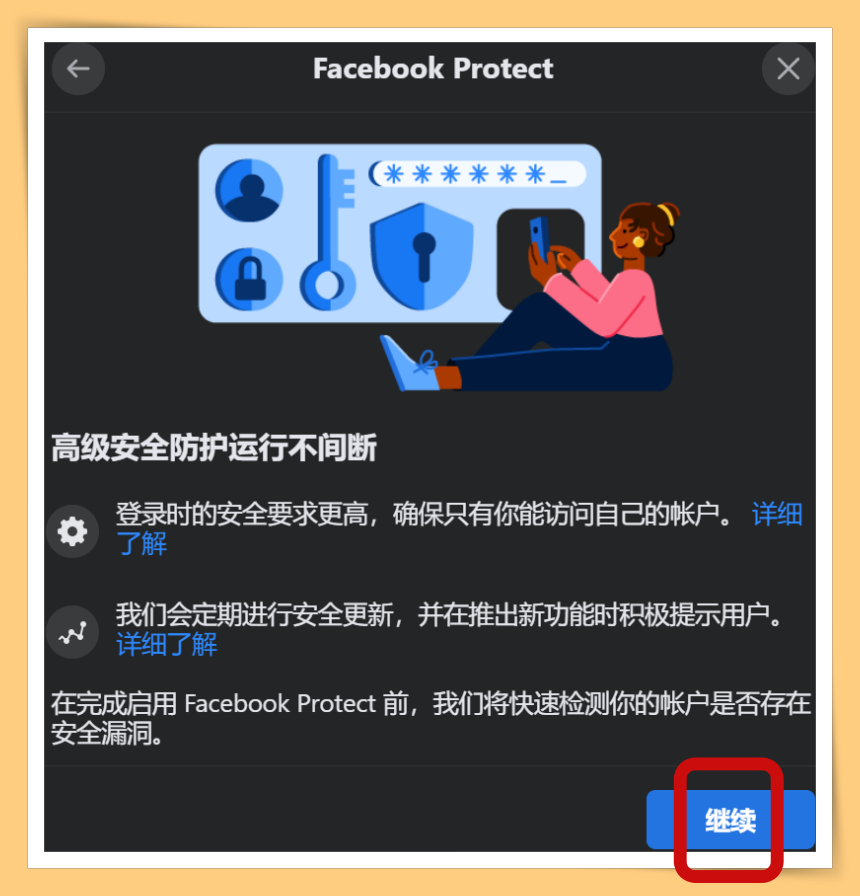The image size is (860, 896).
Task: Go back using the arrow icon
Action: point(78,69)
